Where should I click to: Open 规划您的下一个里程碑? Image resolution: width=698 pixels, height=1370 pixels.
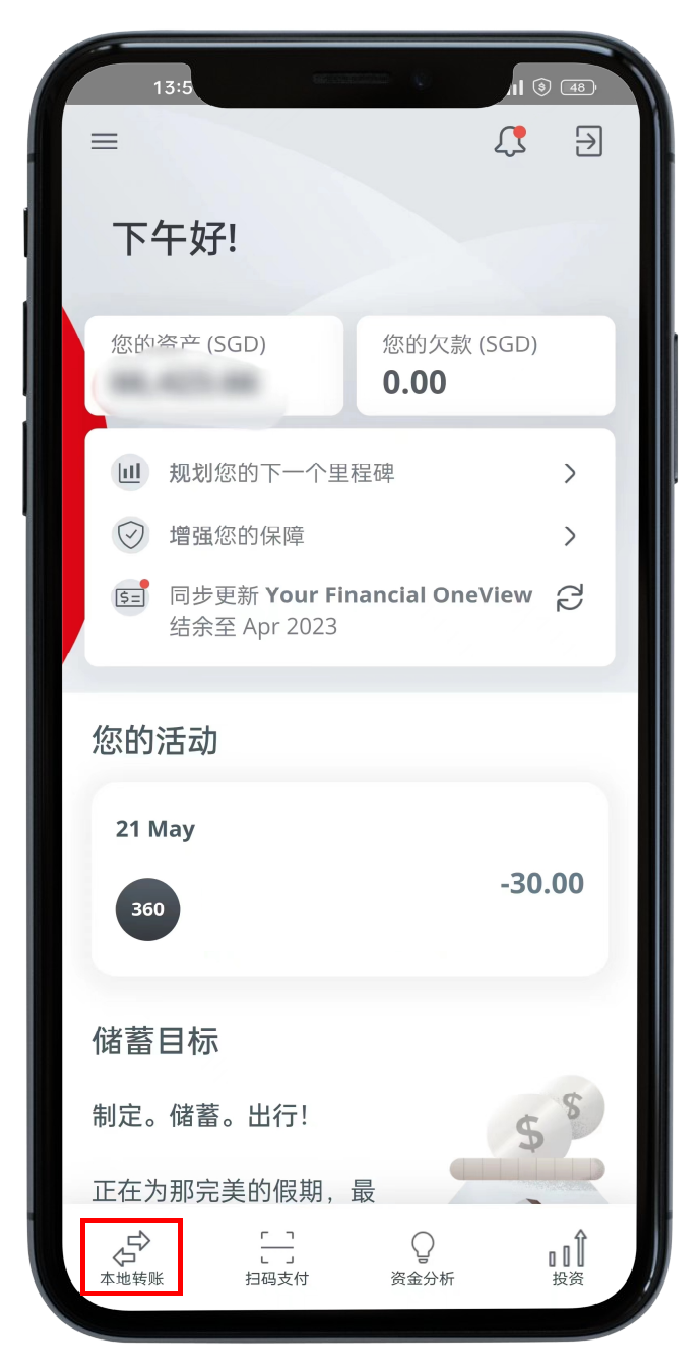(348, 473)
